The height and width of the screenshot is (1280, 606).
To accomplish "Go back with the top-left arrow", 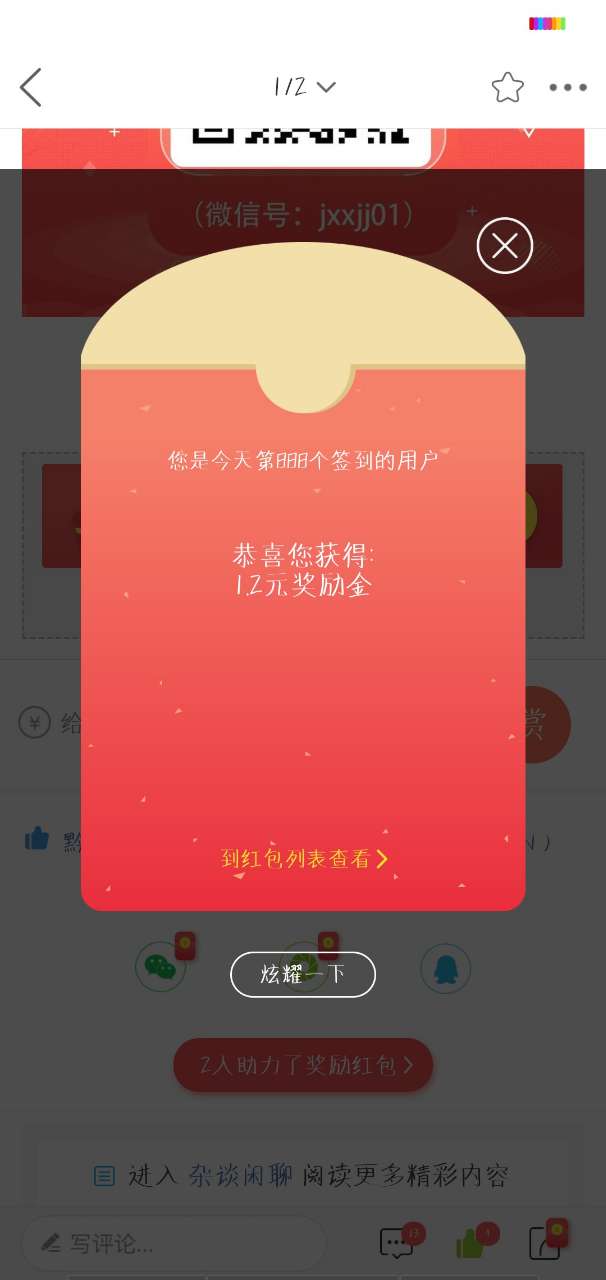I will click(x=32, y=88).
